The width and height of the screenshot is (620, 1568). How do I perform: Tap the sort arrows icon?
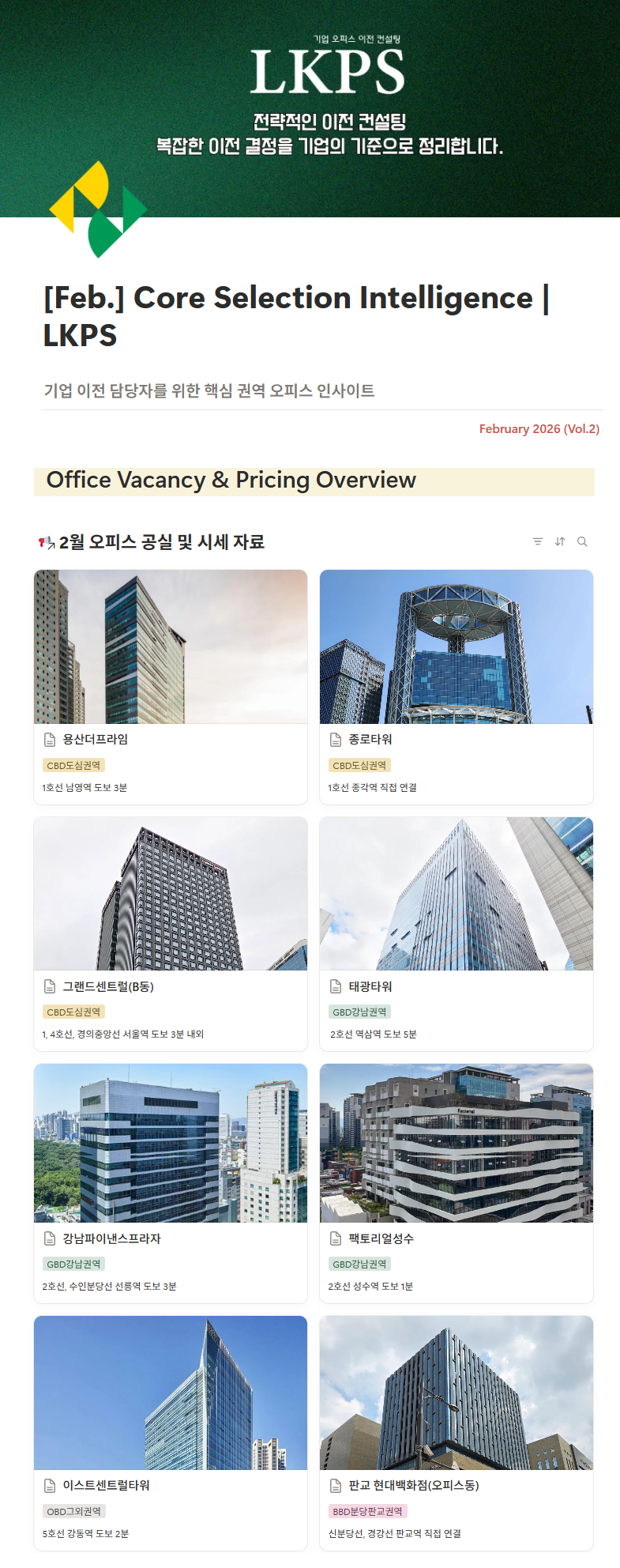(560, 542)
